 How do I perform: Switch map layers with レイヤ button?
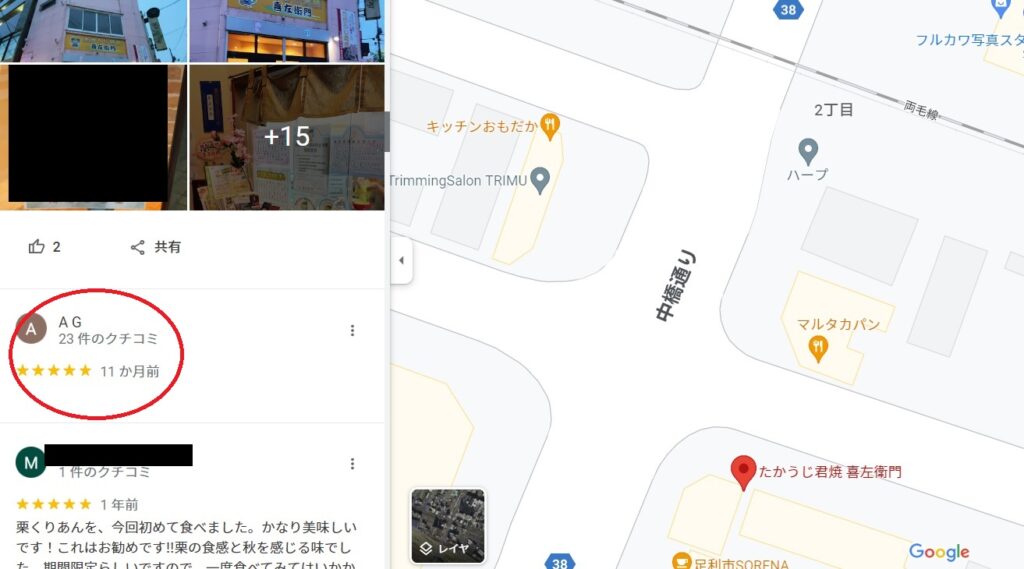[447, 525]
